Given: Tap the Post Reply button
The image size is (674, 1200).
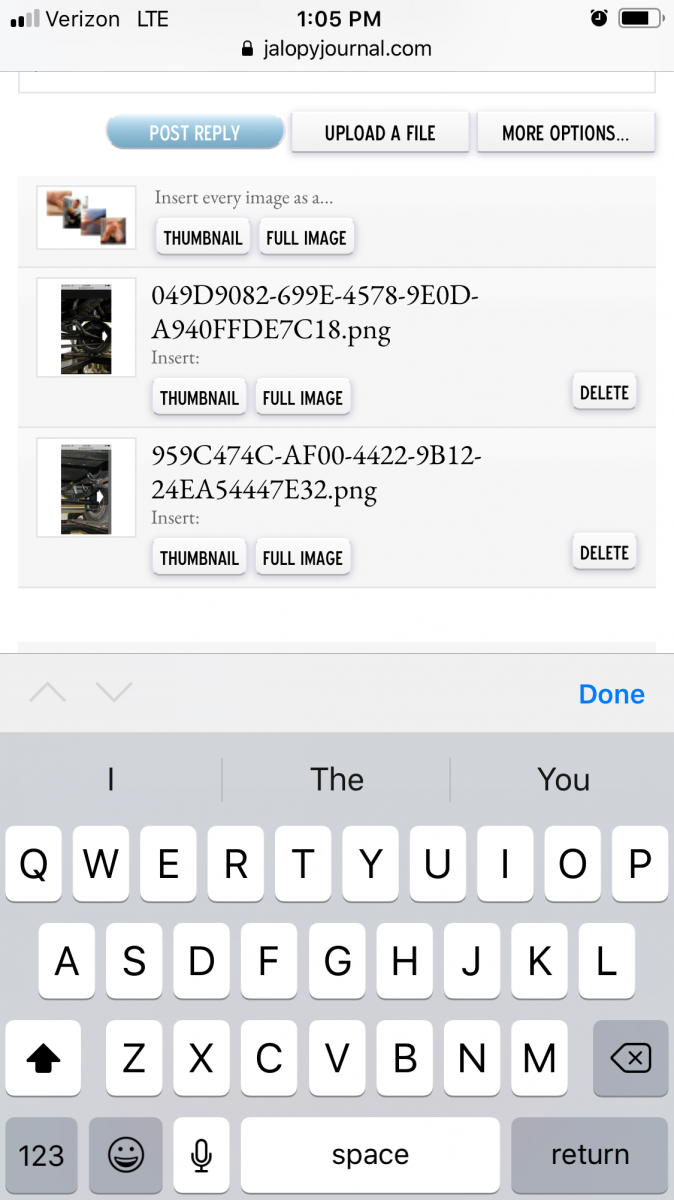Looking at the screenshot, I should [x=195, y=133].
